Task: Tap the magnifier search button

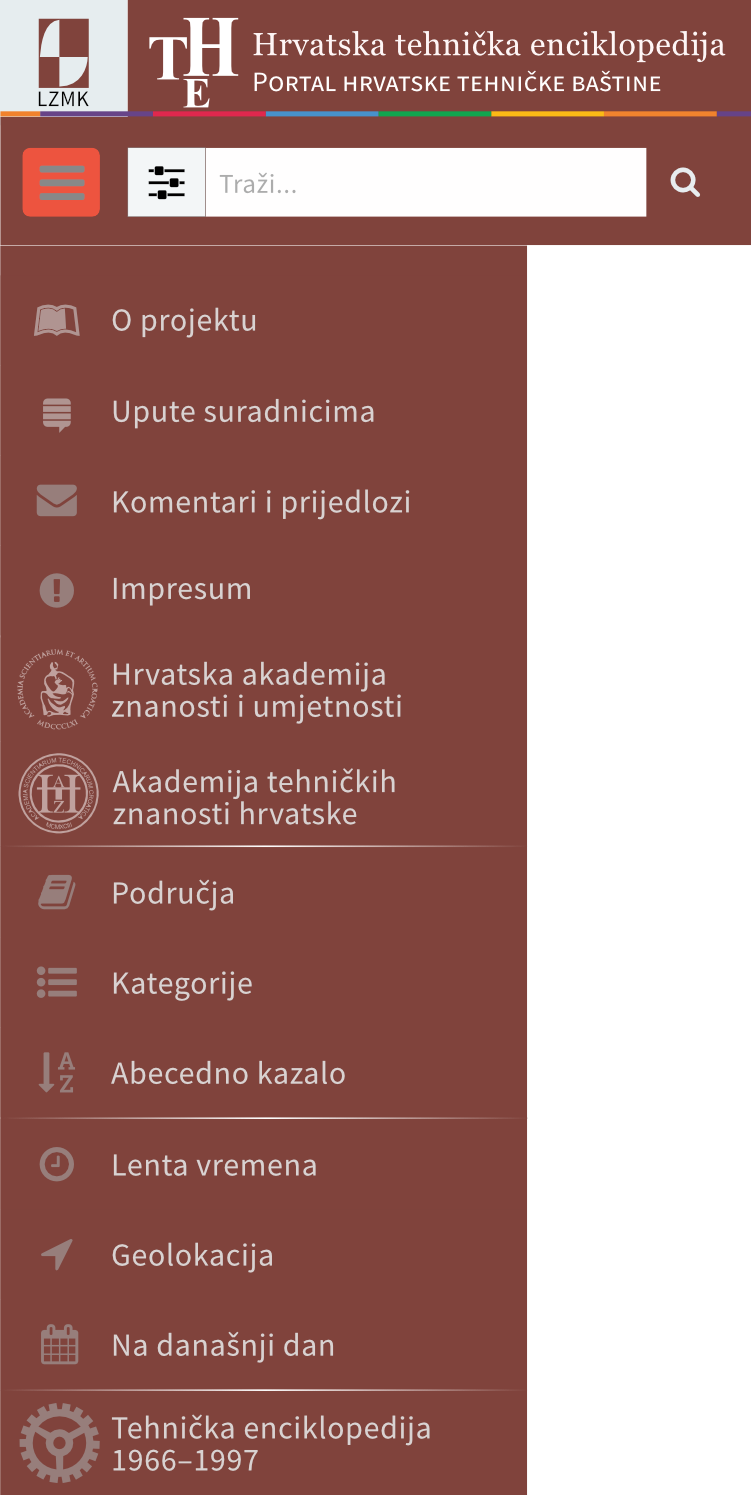Action: pos(685,182)
